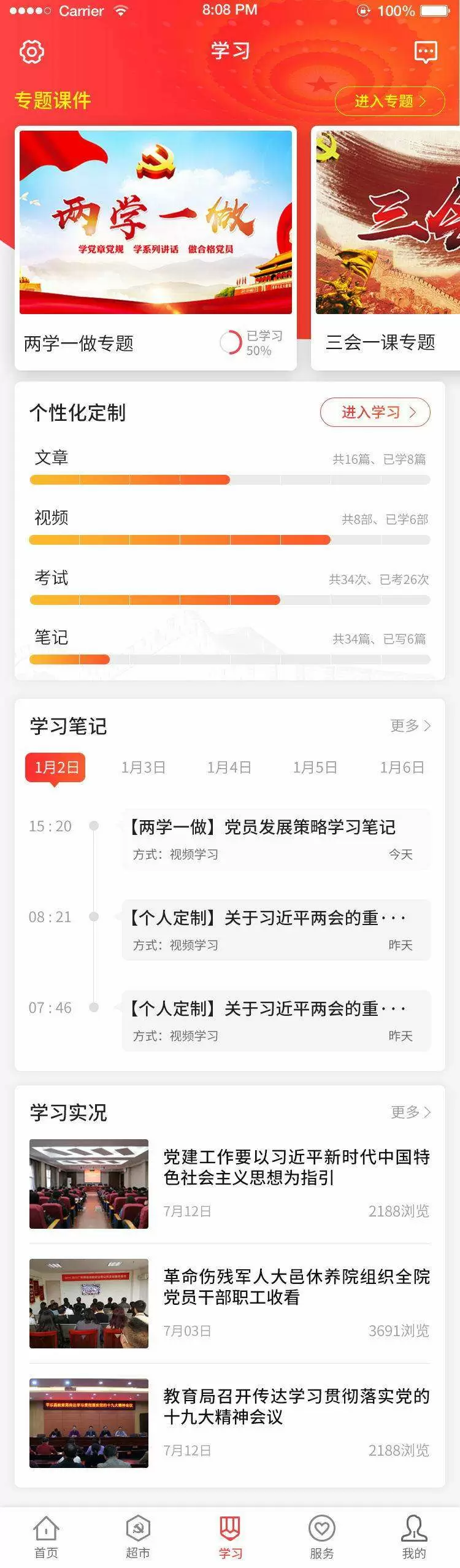This screenshot has height=1568, width=460.
Task: View more in 学习实况 section
Action: coord(410,1112)
